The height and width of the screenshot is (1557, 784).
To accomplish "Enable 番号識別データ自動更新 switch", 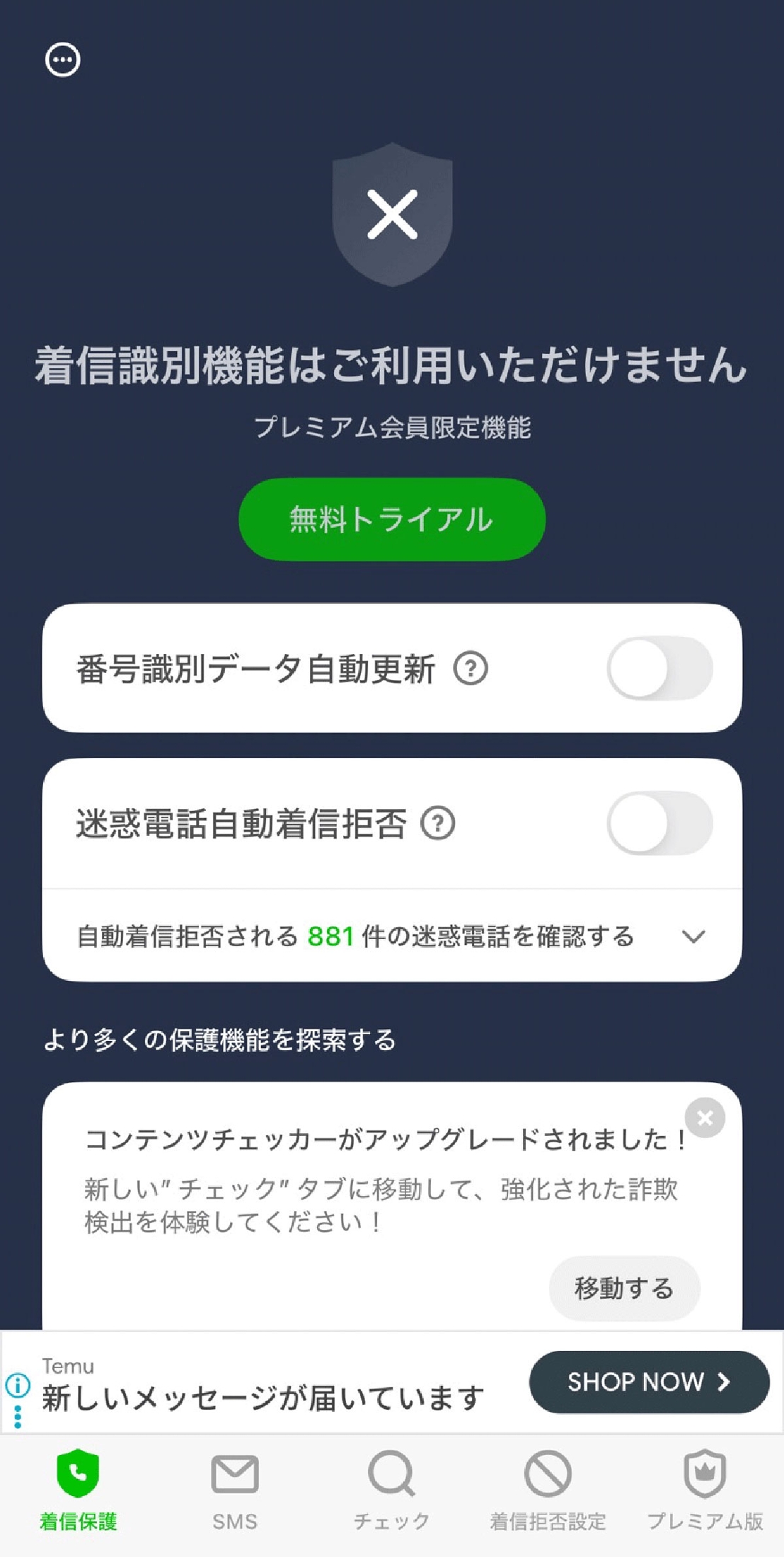I will point(659,668).
